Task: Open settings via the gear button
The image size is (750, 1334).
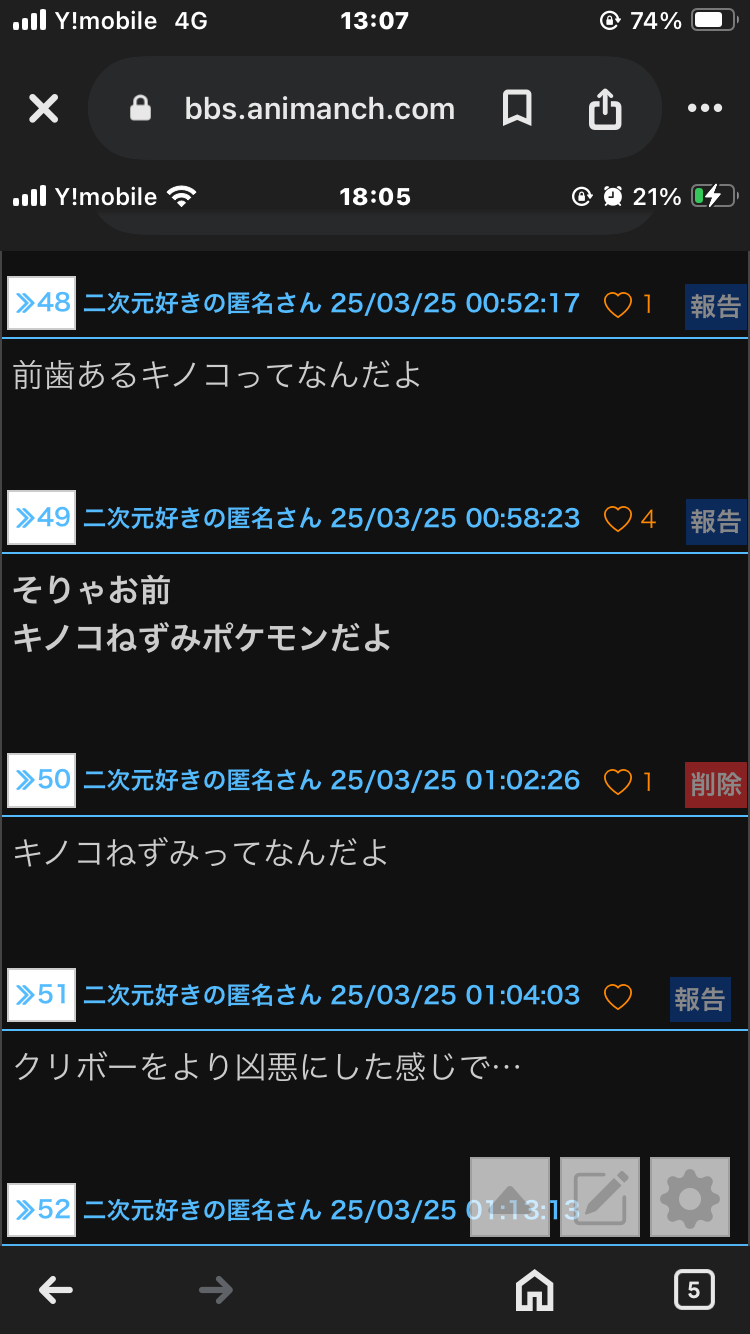Action: click(690, 1197)
